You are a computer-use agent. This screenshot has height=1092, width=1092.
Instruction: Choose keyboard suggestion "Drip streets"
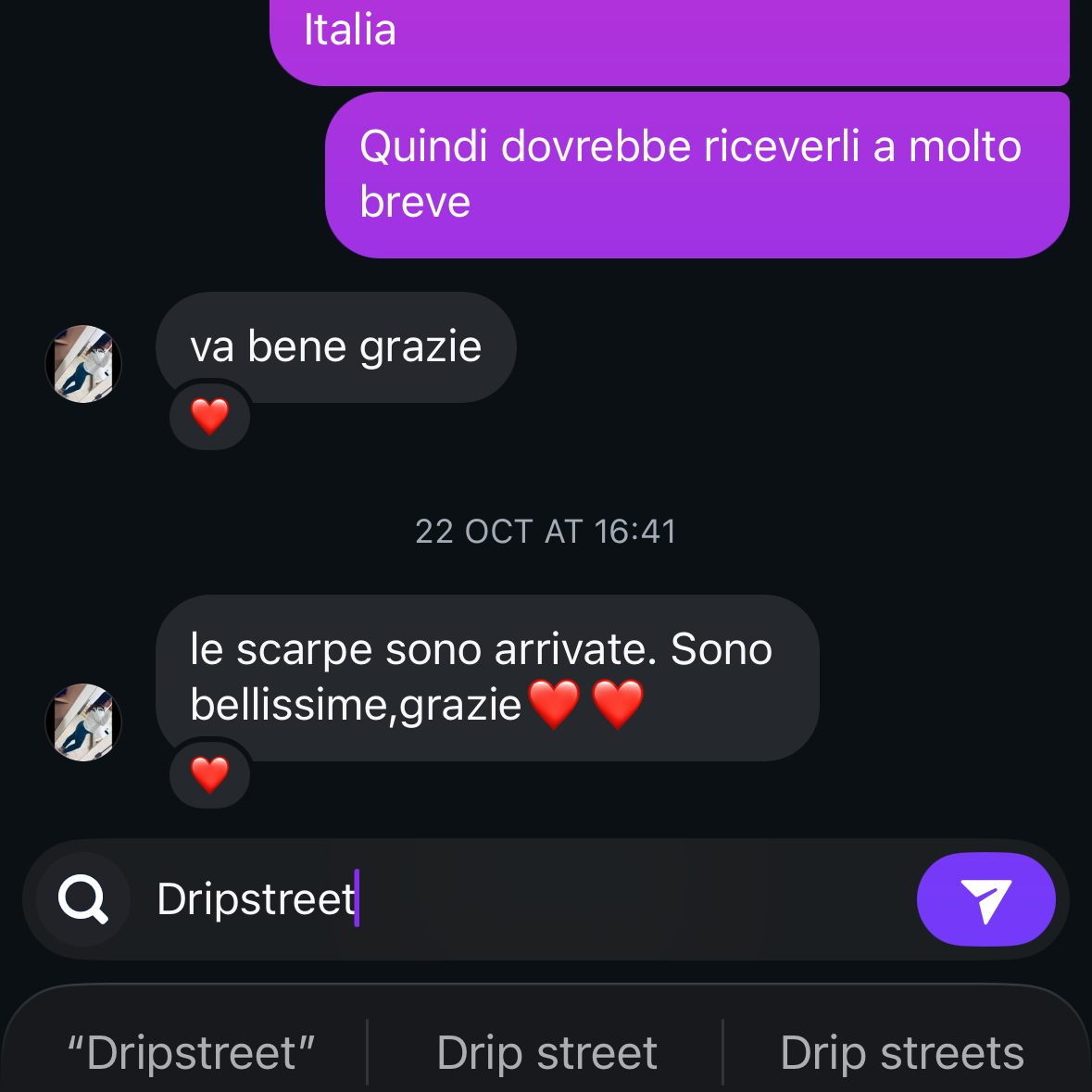[x=902, y=1053]
